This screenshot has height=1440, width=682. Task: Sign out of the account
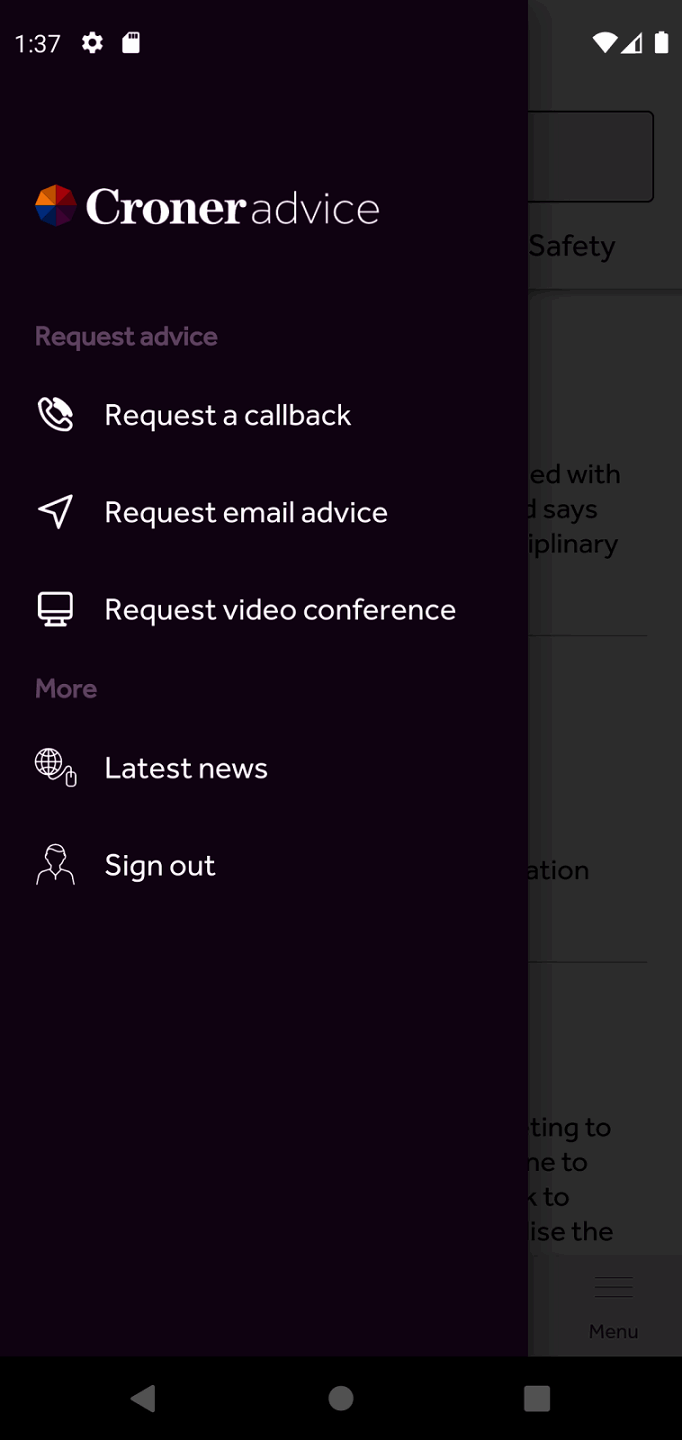tap(160, 865)
